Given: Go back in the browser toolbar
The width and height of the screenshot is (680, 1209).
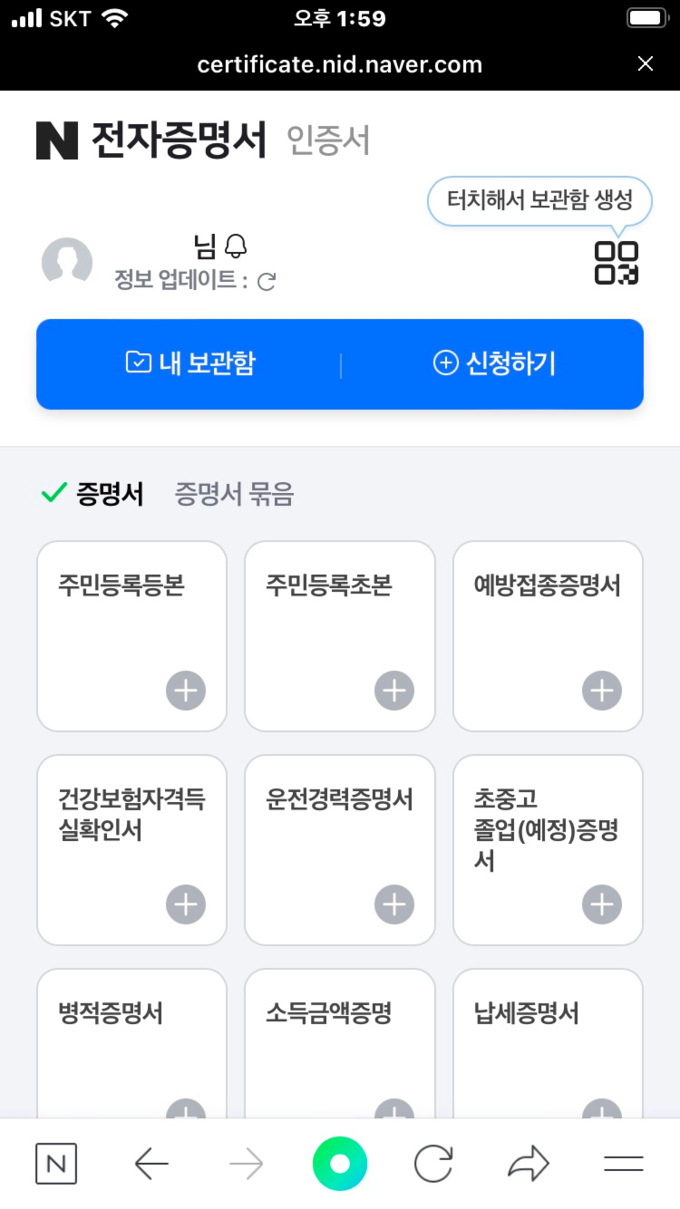Looking at the screenshot, I should [x=151, y=1164].
